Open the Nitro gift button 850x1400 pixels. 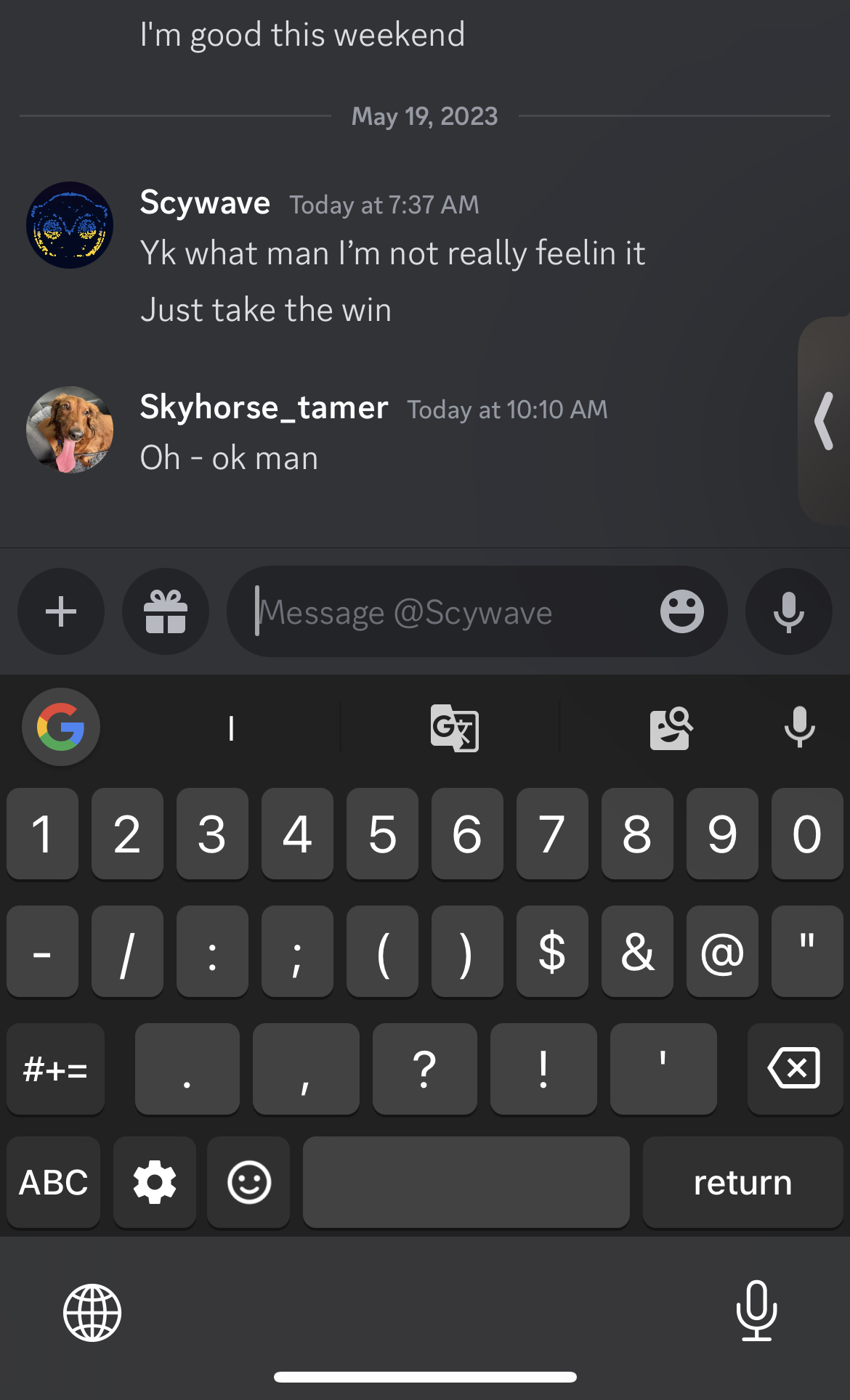(x=166, y=611)
